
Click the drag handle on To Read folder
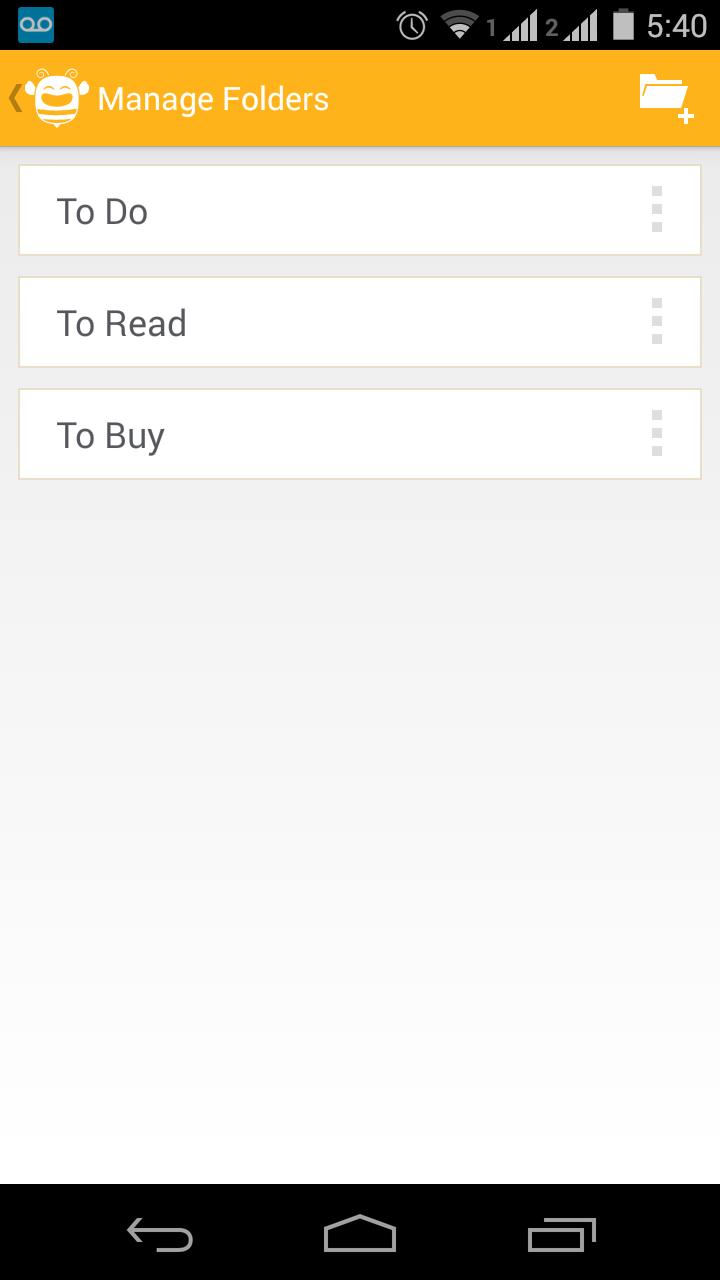point(657,322)
